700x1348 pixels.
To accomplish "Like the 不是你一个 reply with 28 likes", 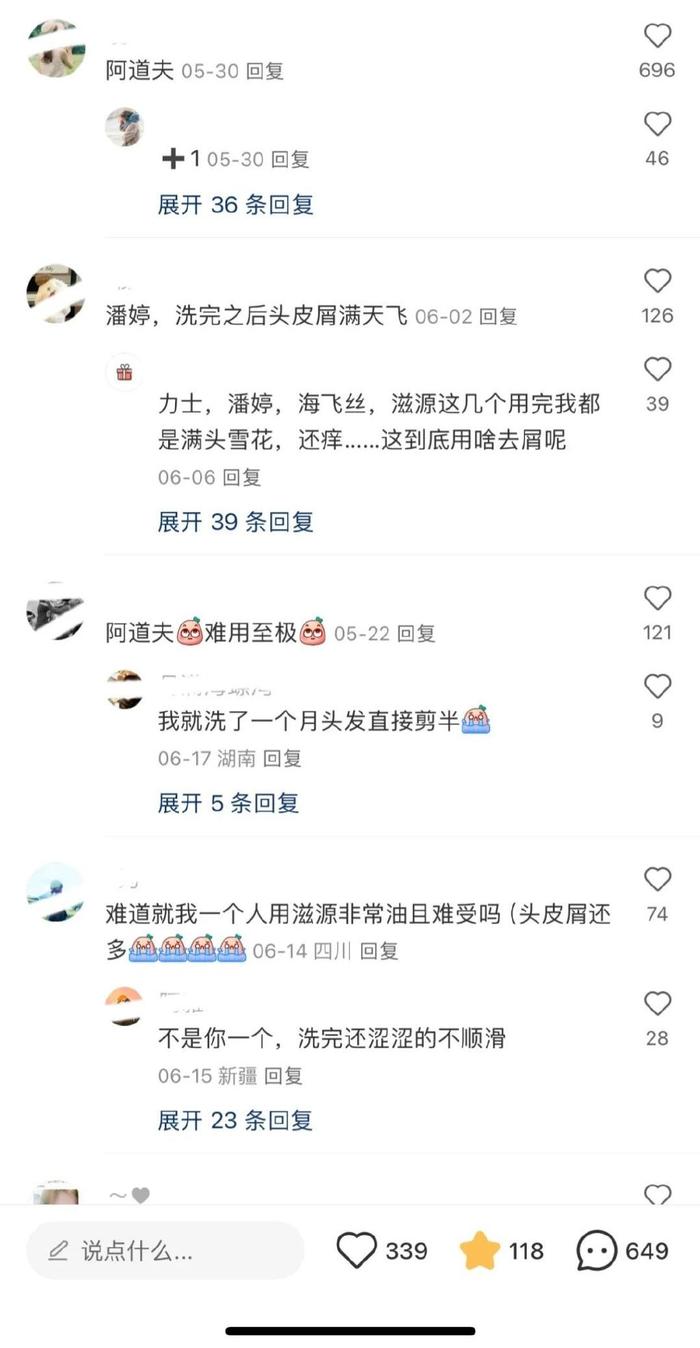I will (x=657, y=1003).
